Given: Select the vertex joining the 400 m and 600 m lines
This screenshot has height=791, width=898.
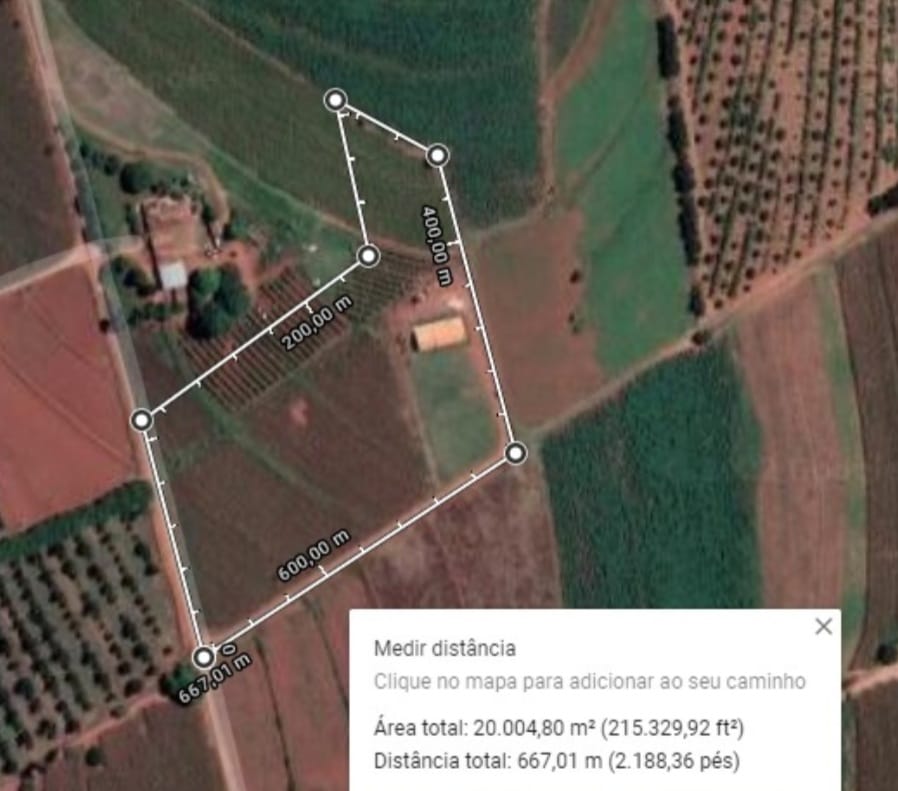Looking at the screenshot, I should pos(515,453).
